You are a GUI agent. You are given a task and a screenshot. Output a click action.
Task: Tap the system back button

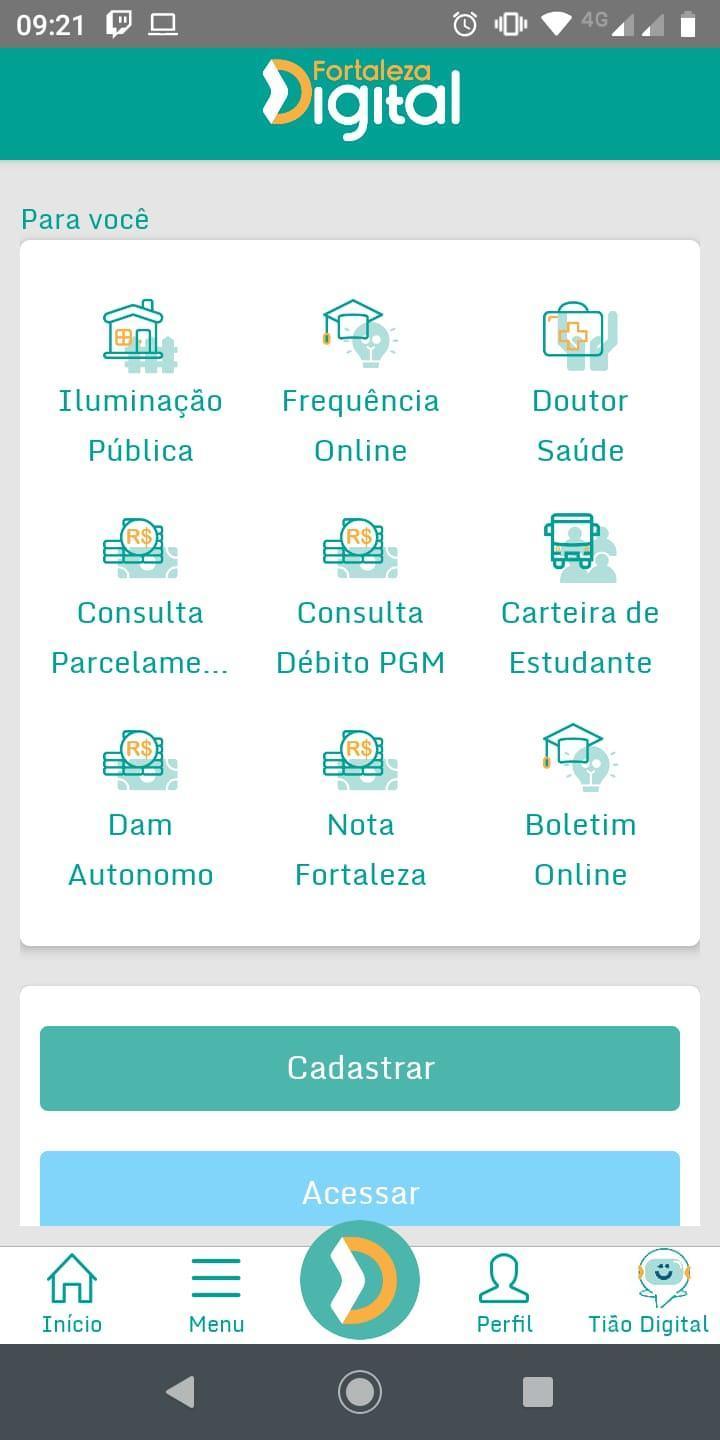tap(180, 1392)
